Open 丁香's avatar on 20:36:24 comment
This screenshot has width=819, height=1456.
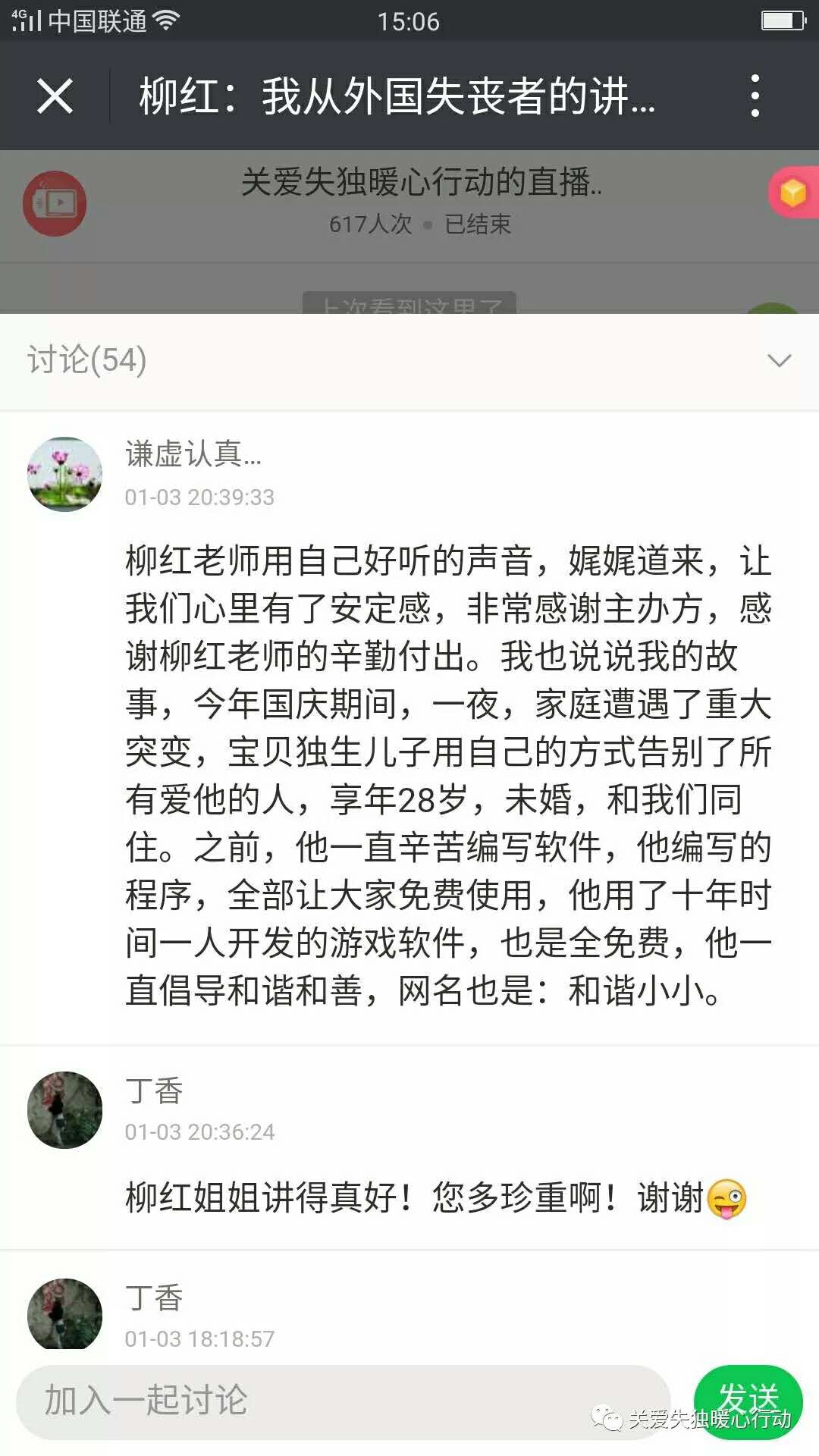coord(64,1109)
